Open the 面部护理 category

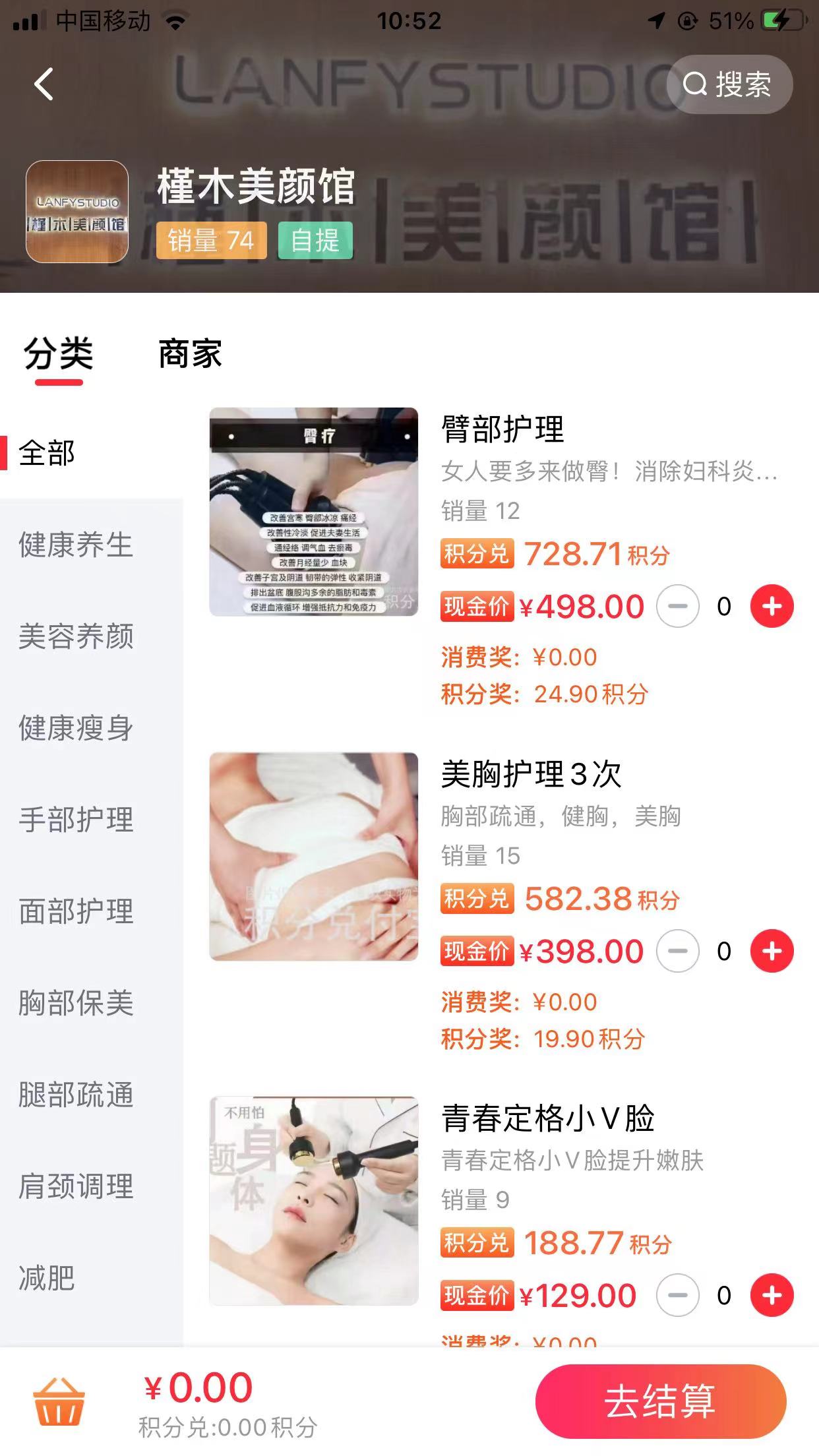[x=76, y=911]
